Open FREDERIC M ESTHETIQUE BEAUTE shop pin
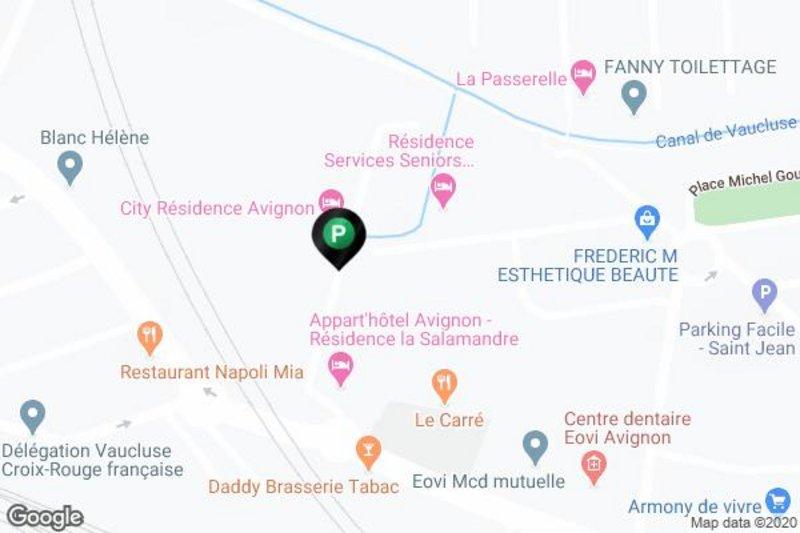Viewport: 800px width, 533px height. pyautogui.click(x=648, y=218)
